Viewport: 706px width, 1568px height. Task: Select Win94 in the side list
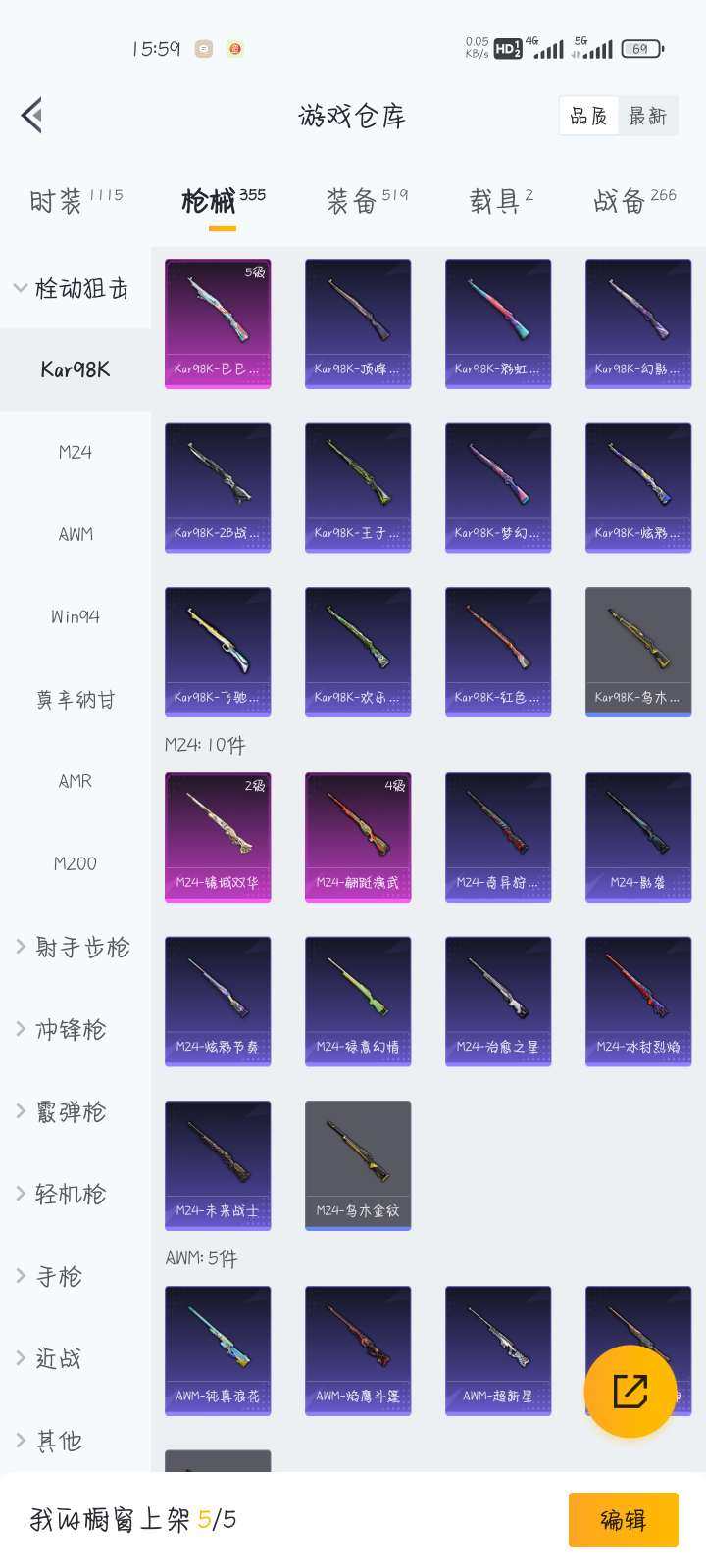[x=76, y=616]
